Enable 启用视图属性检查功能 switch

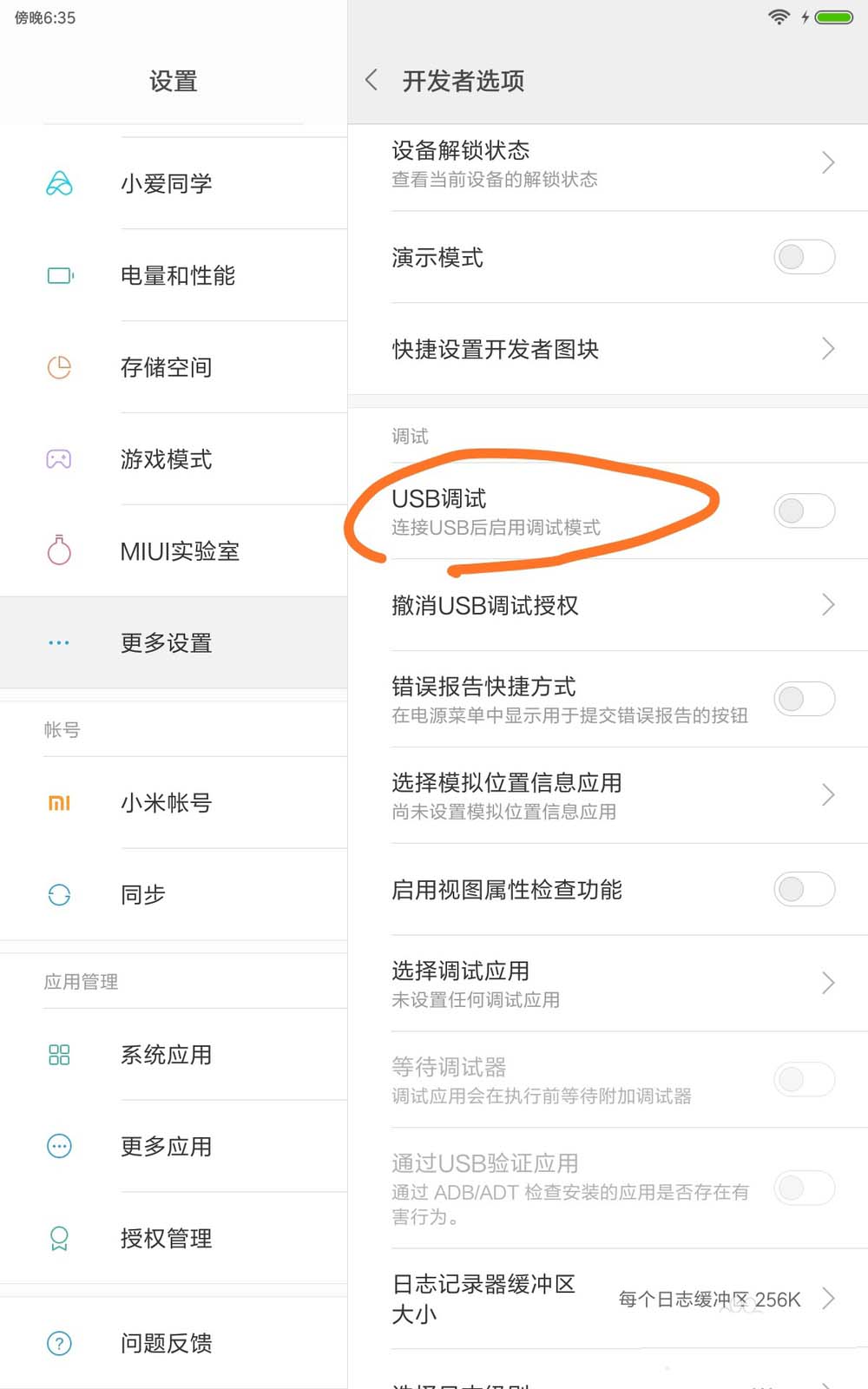point(804,889)
